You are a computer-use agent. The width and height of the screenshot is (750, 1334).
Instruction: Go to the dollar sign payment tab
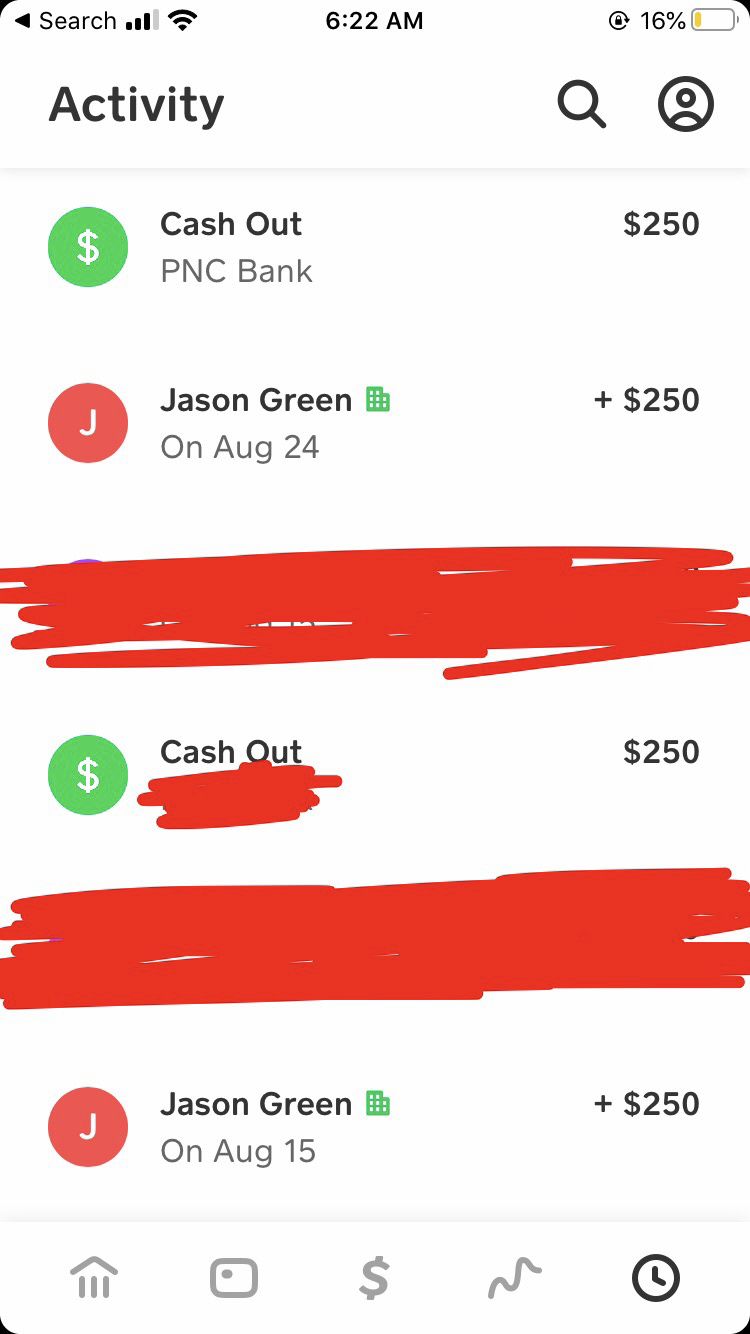[x=374, y=1278]
